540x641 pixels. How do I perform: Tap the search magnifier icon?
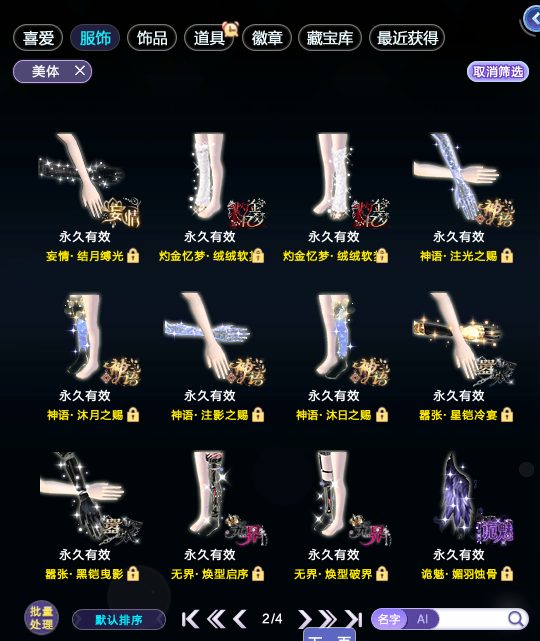(515, 619)
